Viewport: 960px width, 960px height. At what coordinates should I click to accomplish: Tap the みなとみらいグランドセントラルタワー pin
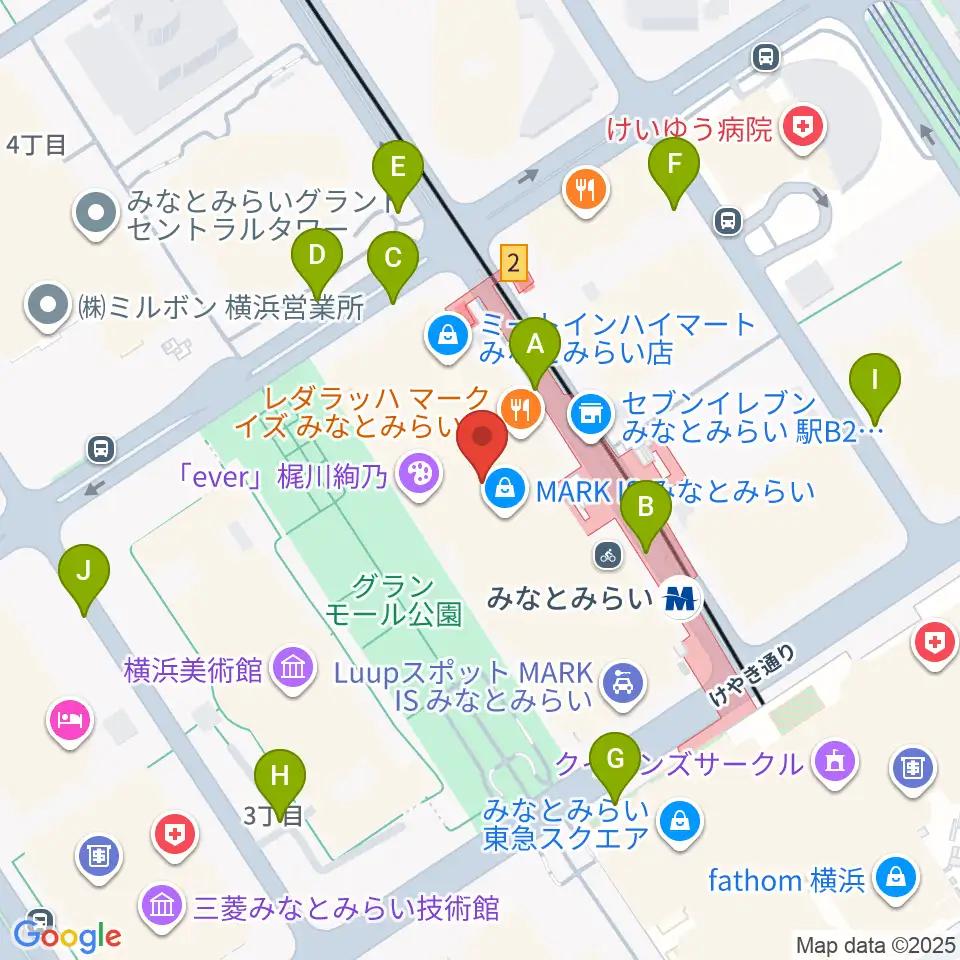[x=96, y=214]
